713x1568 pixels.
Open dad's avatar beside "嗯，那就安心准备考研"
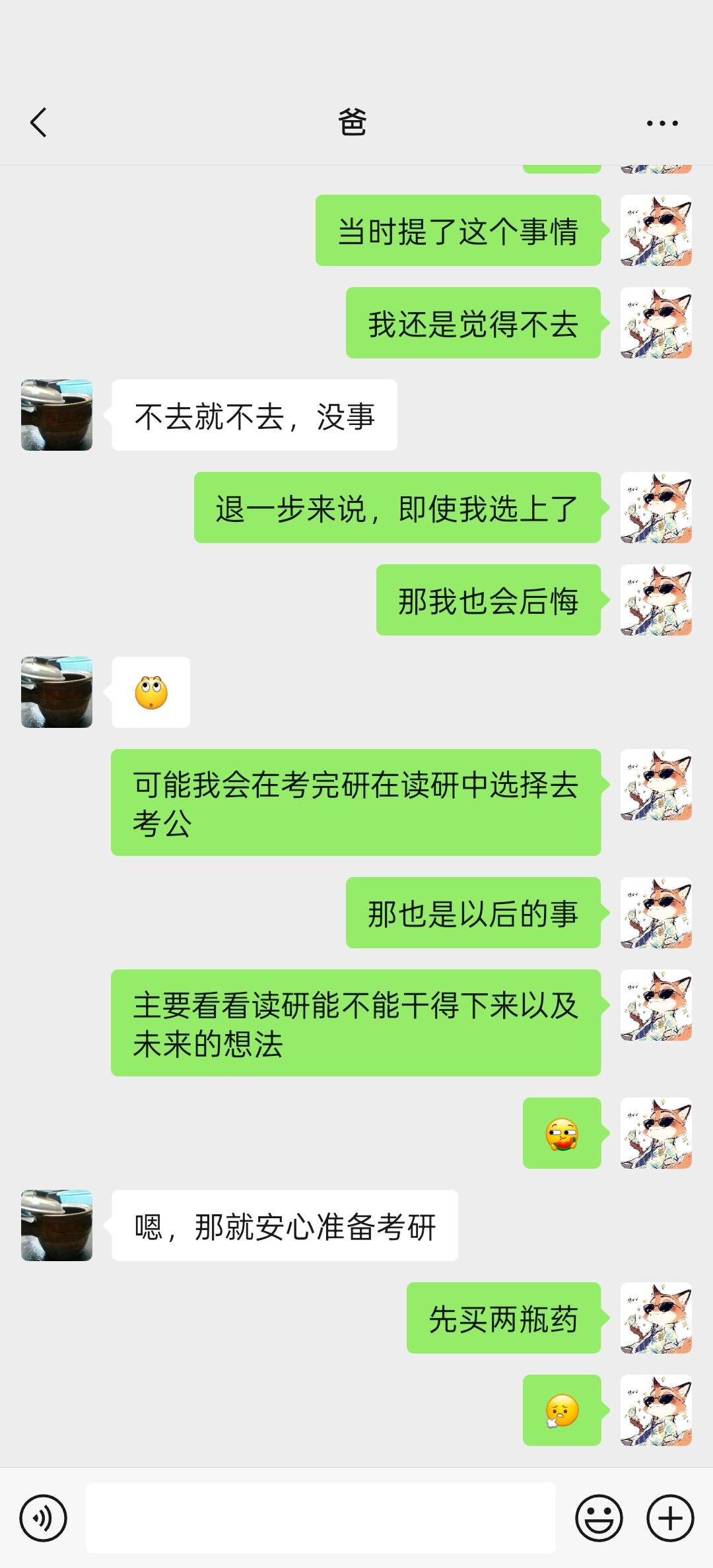57,1225
